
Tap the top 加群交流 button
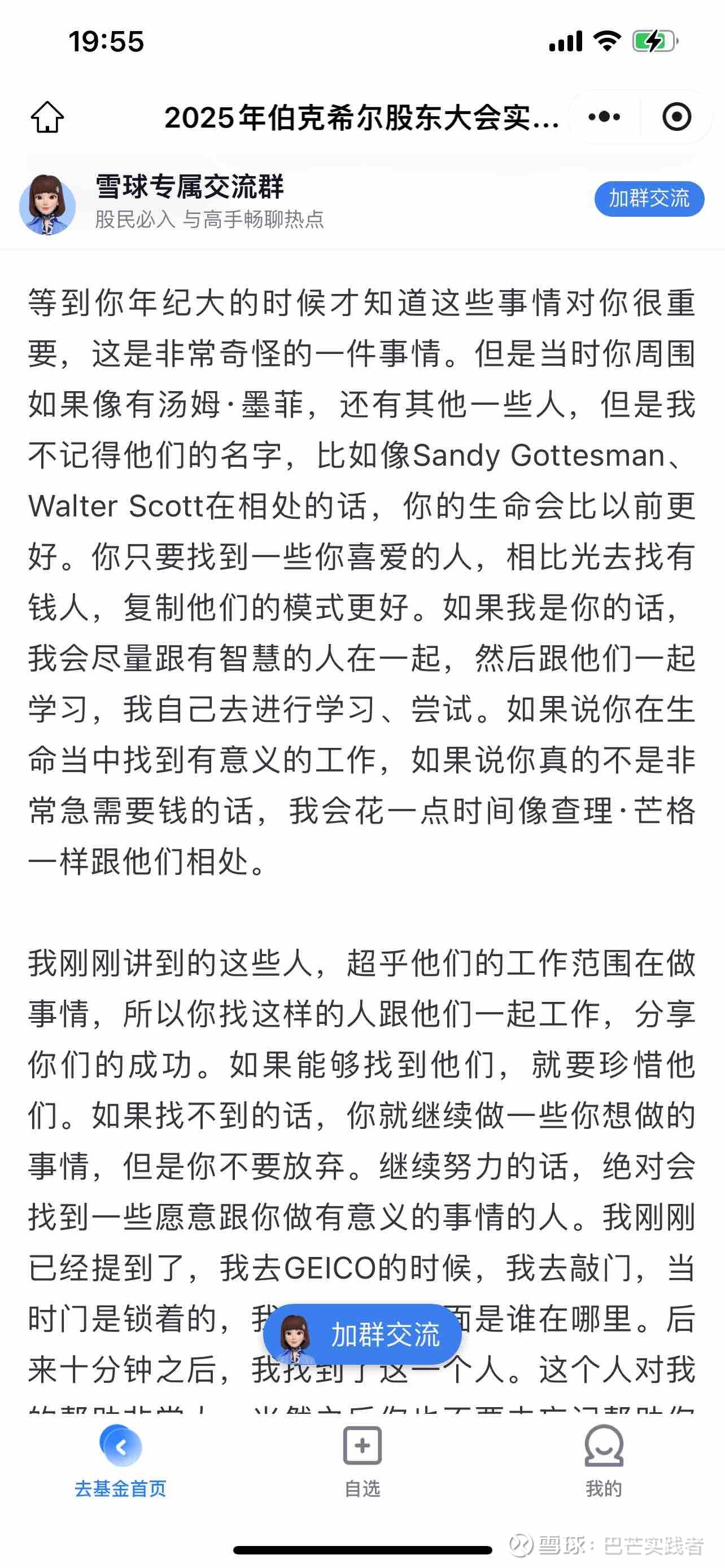point(649,199)
